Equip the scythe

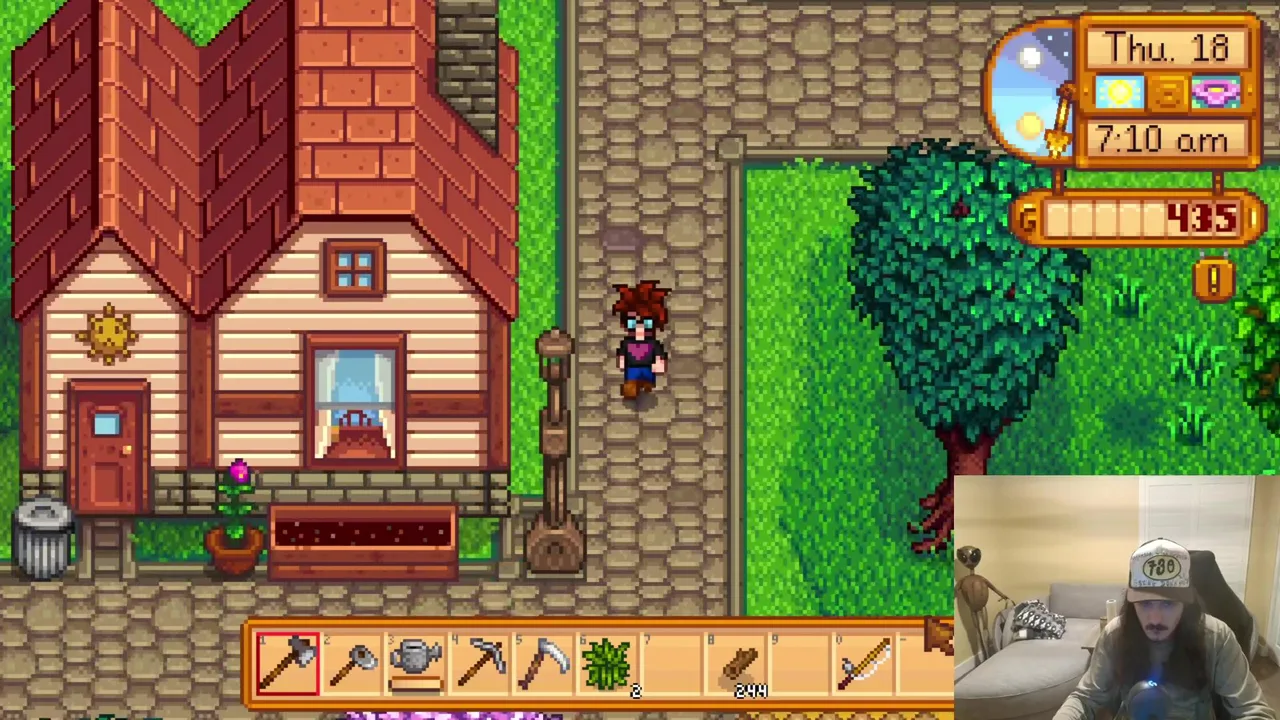pyautogui.click(x=545, y=664)
